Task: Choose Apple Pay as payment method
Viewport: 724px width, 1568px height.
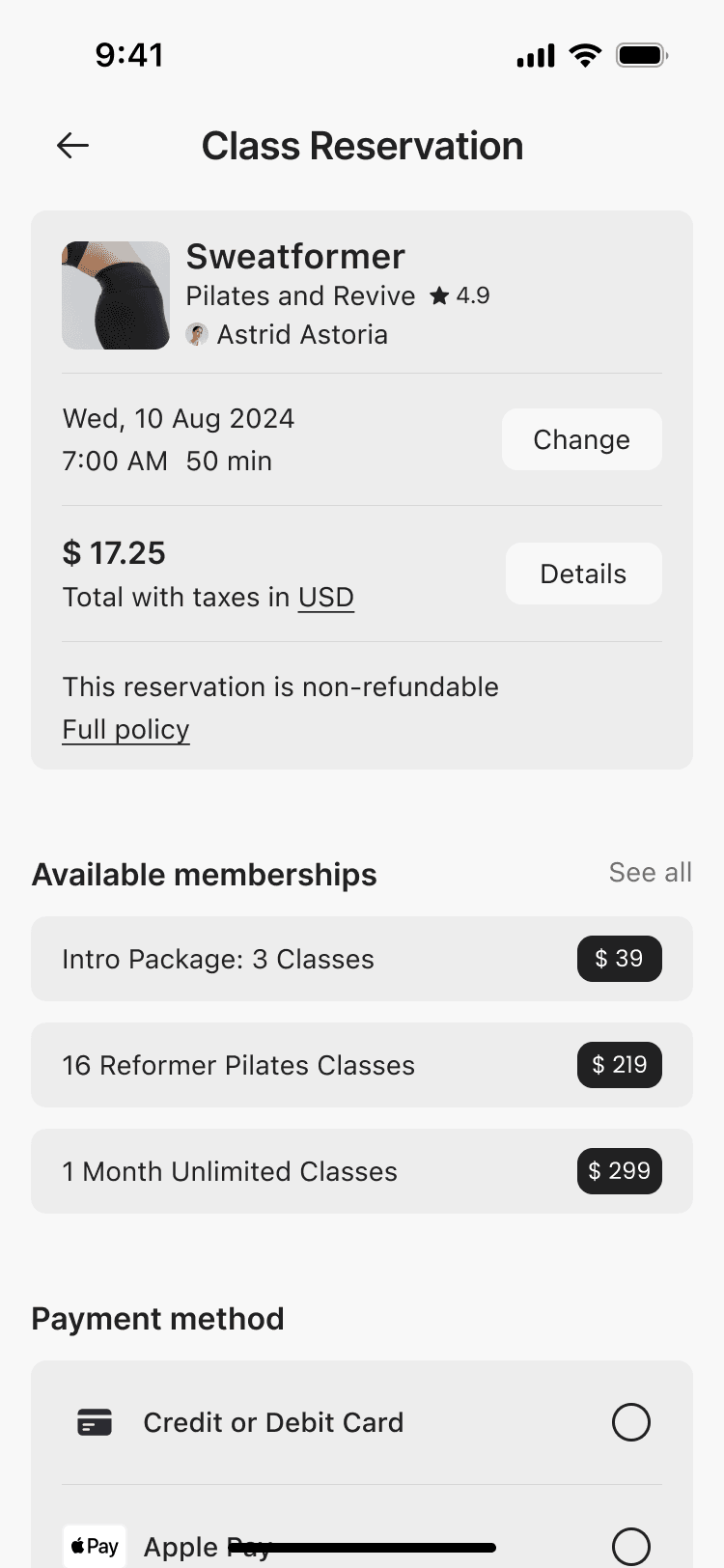Action: click(x=630, y=1545)
